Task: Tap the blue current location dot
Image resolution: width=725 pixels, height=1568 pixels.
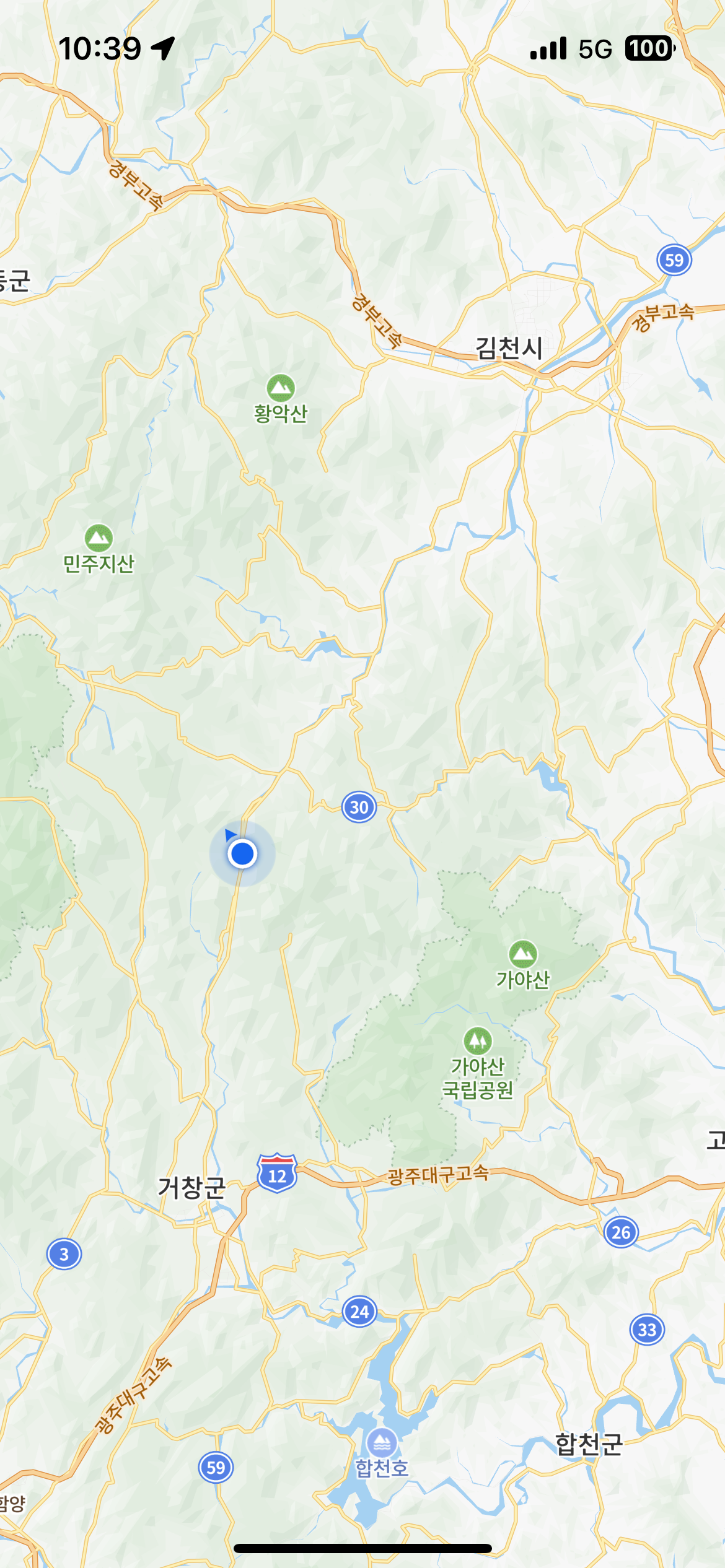Action: [242, 853]
